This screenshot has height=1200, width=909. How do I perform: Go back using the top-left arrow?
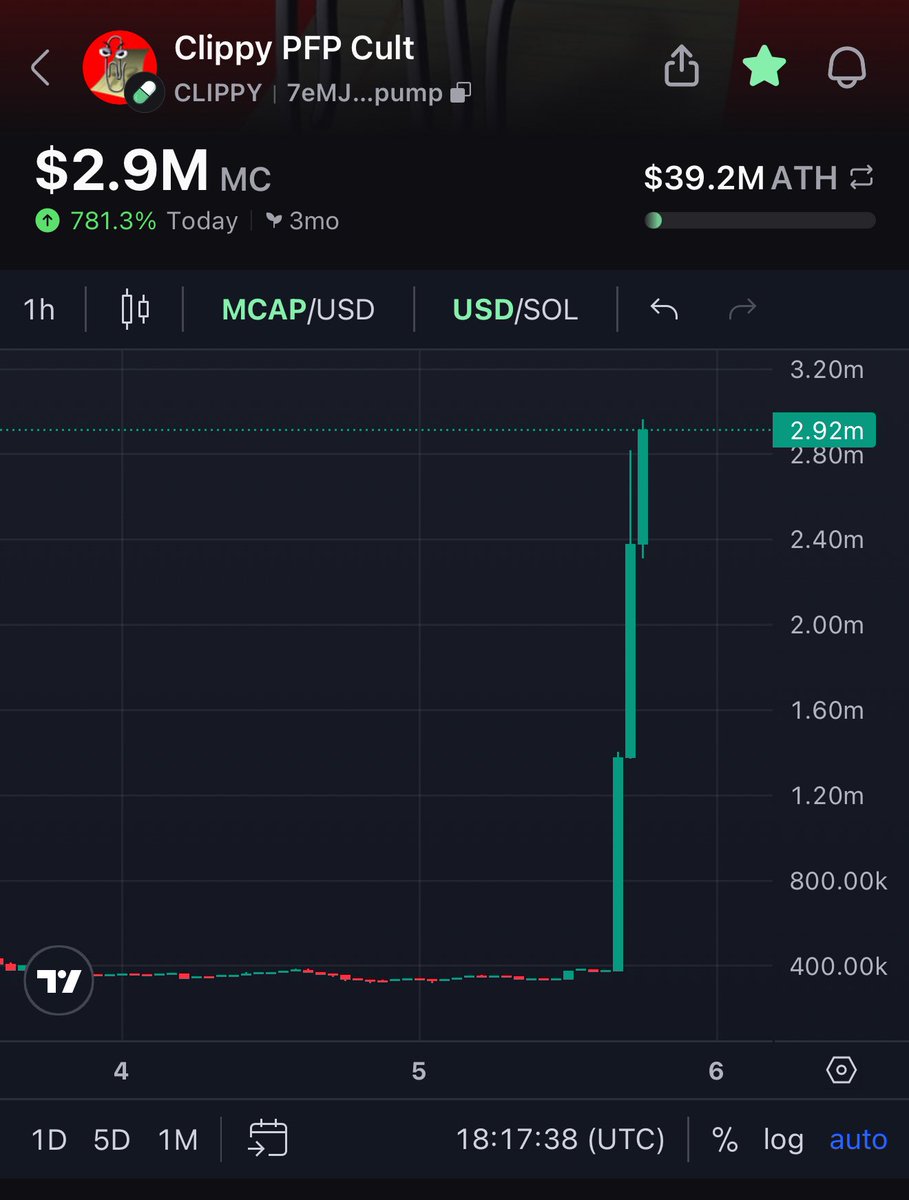pyautogui.click(x=40, y=68)
